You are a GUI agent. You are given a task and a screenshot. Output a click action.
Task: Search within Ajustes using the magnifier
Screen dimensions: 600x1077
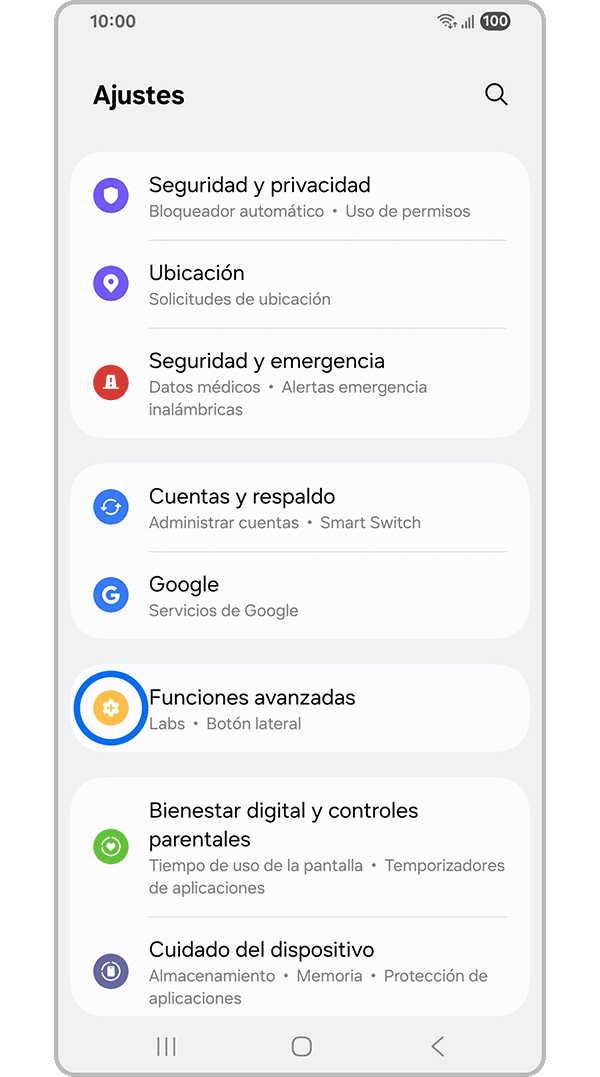[496, 95]
